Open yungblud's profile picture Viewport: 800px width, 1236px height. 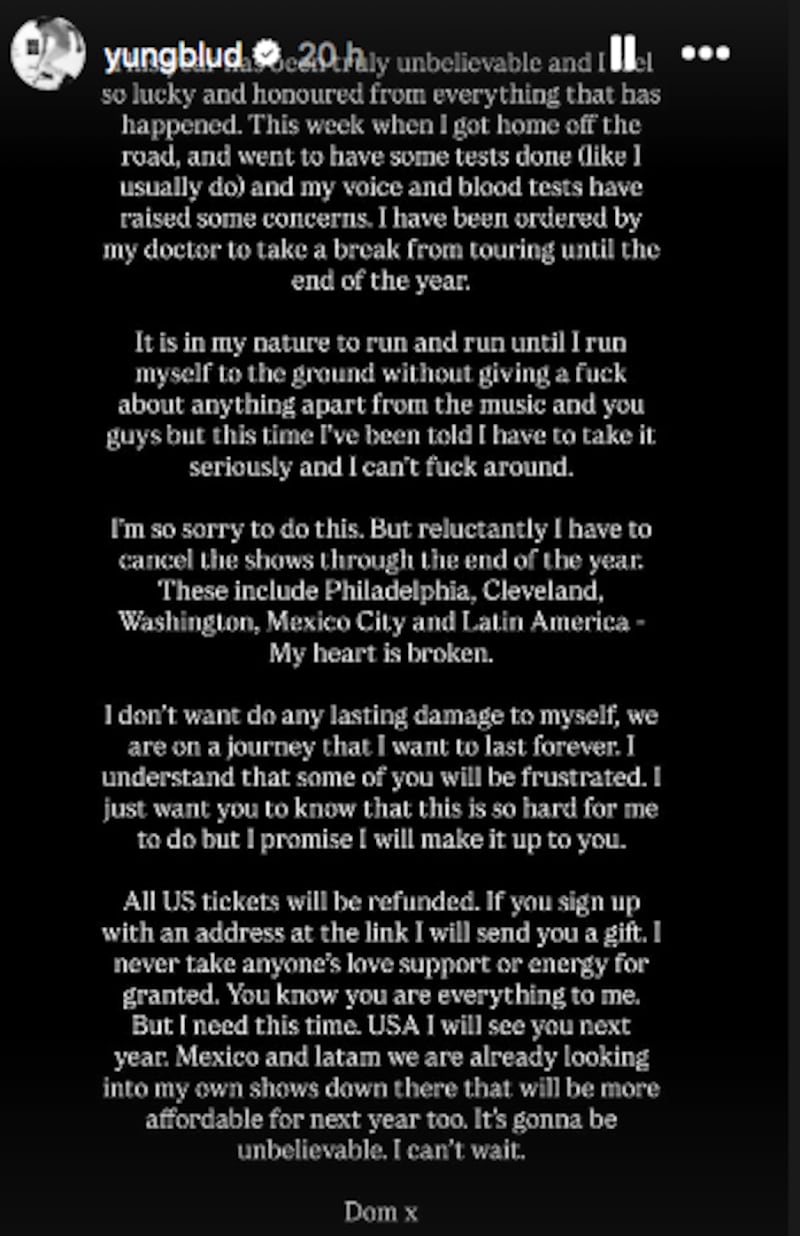(47, 53)
